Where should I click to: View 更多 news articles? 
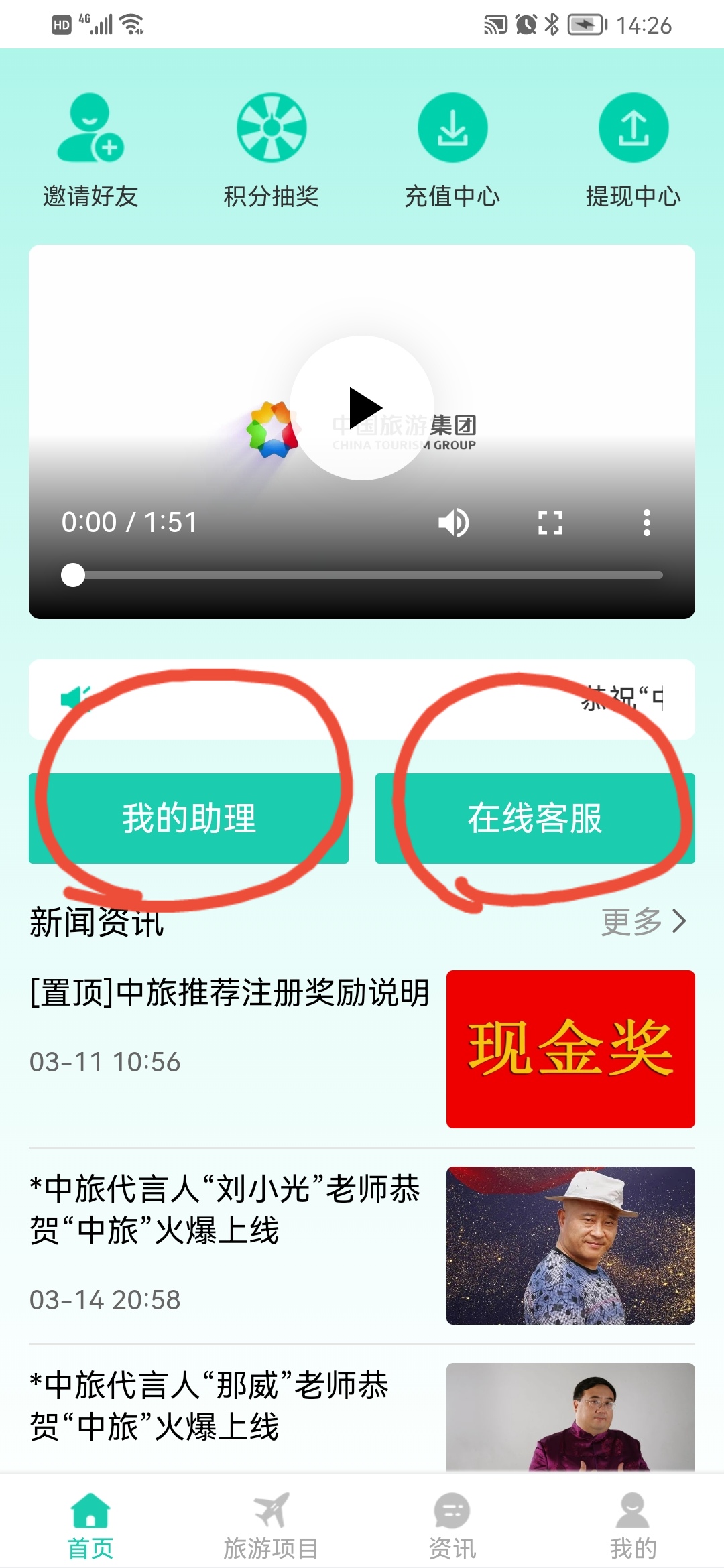pyautogui.click(x=643, y=922)
